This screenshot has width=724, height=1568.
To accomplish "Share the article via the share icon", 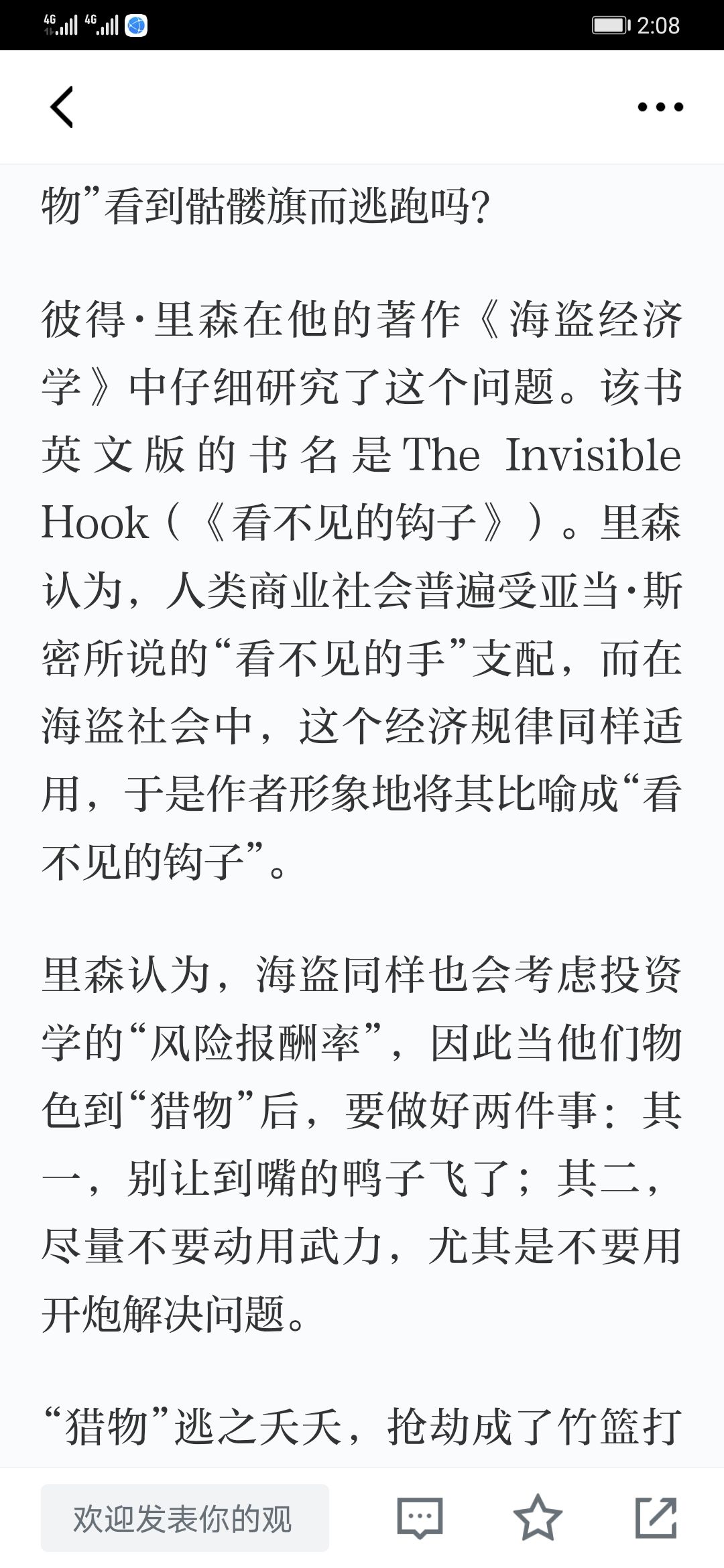I will tap(656, 1518).
